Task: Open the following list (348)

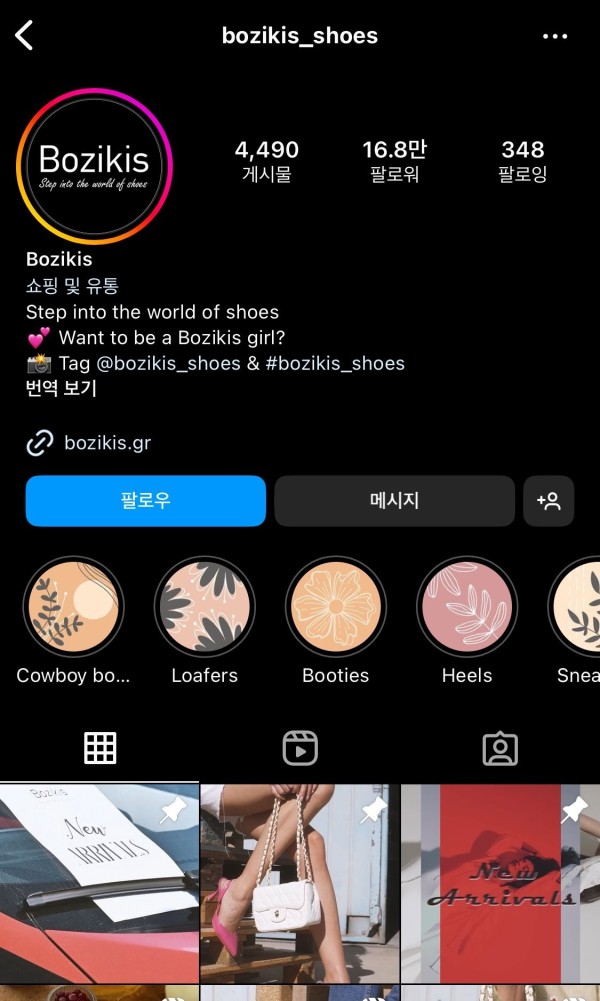Action: pos(522,161)
